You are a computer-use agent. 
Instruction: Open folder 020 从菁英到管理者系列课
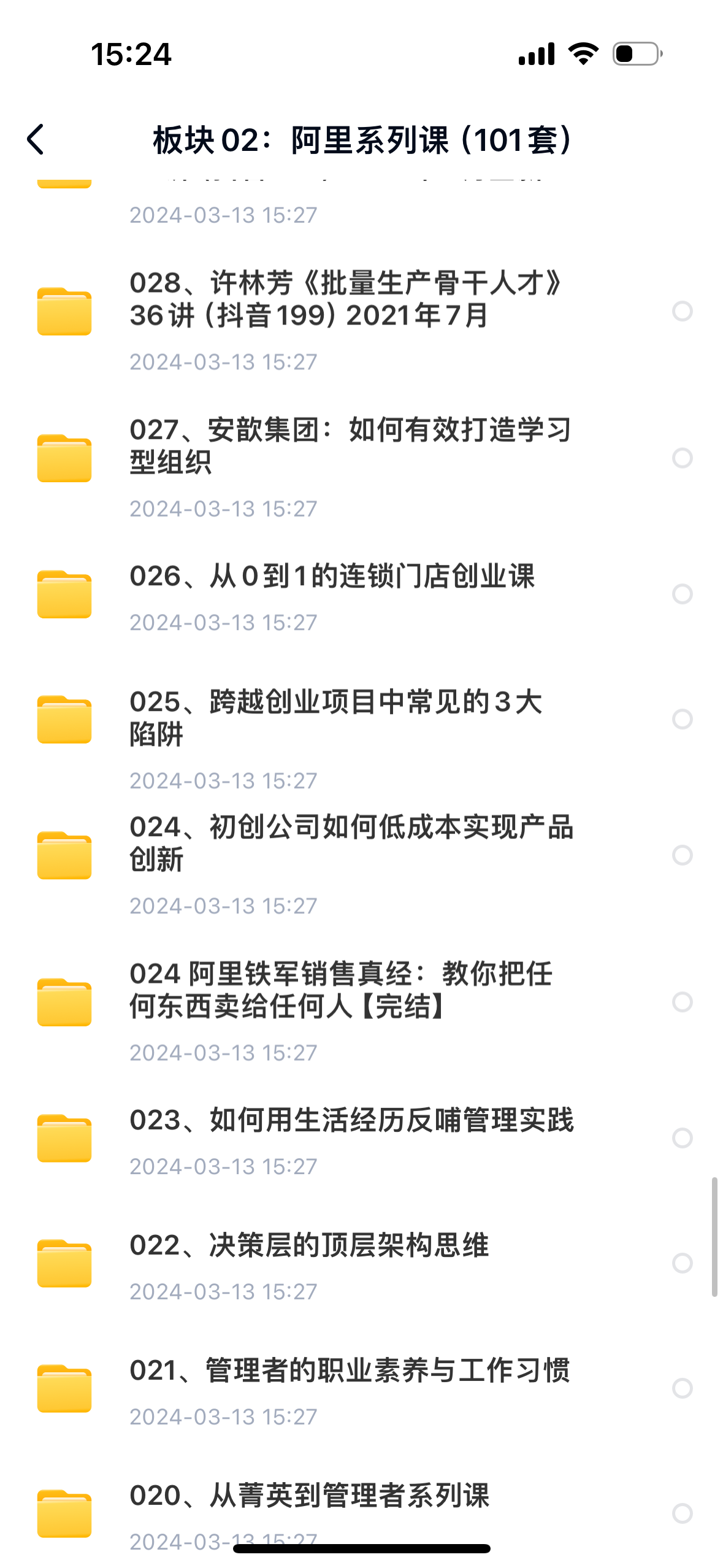click(x=309, y=1496)
